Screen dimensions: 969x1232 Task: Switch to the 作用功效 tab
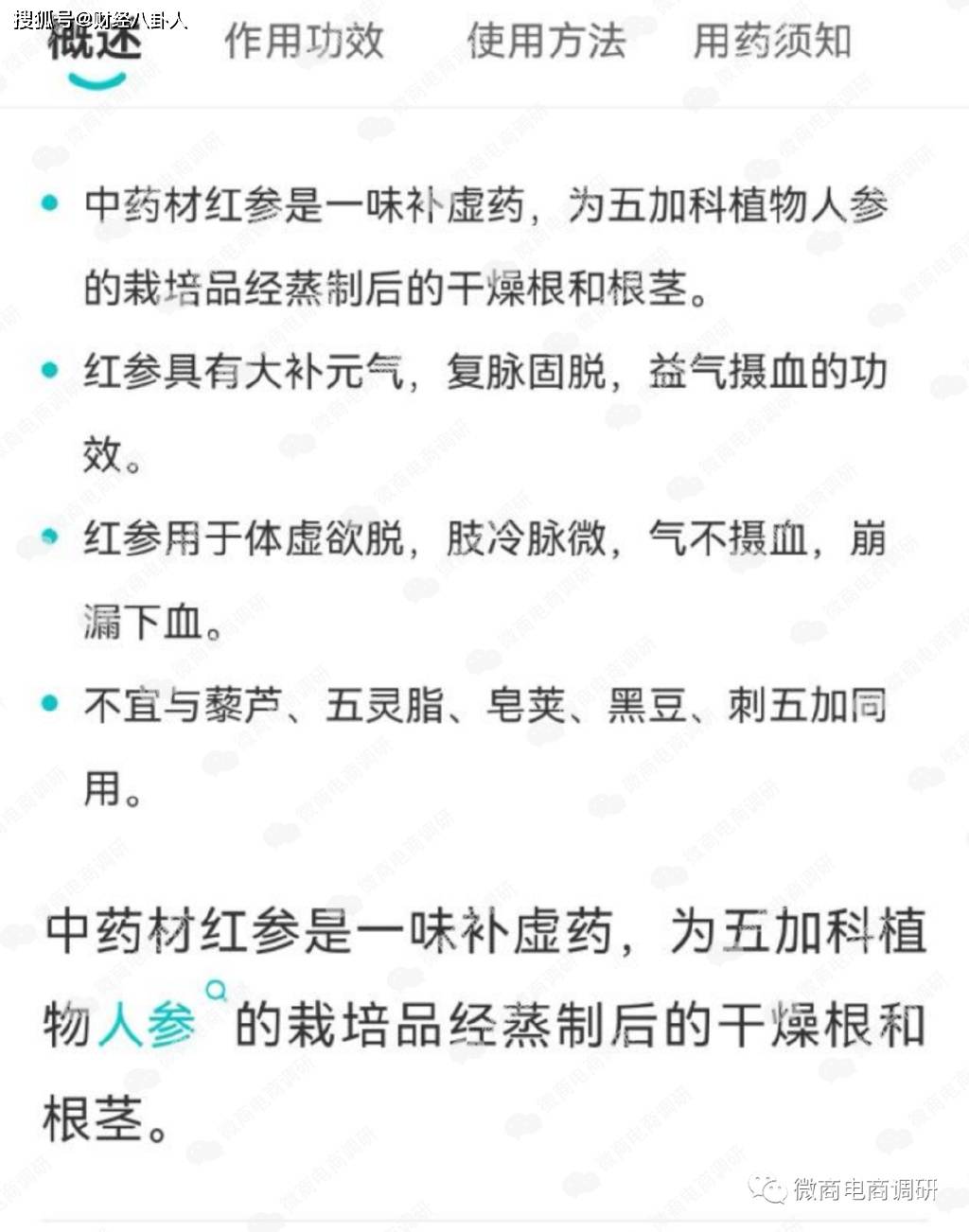pos(304,42)
